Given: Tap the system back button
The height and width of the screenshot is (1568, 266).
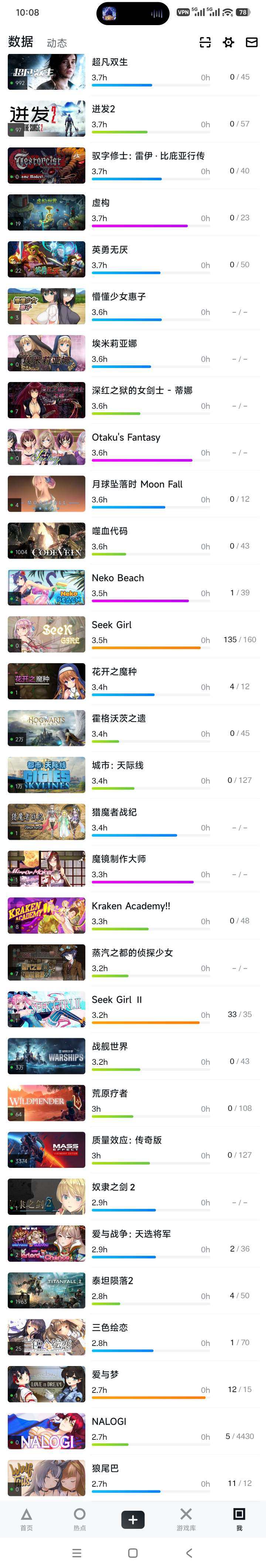Looking at the screenshot, I should coord(189,1553).
